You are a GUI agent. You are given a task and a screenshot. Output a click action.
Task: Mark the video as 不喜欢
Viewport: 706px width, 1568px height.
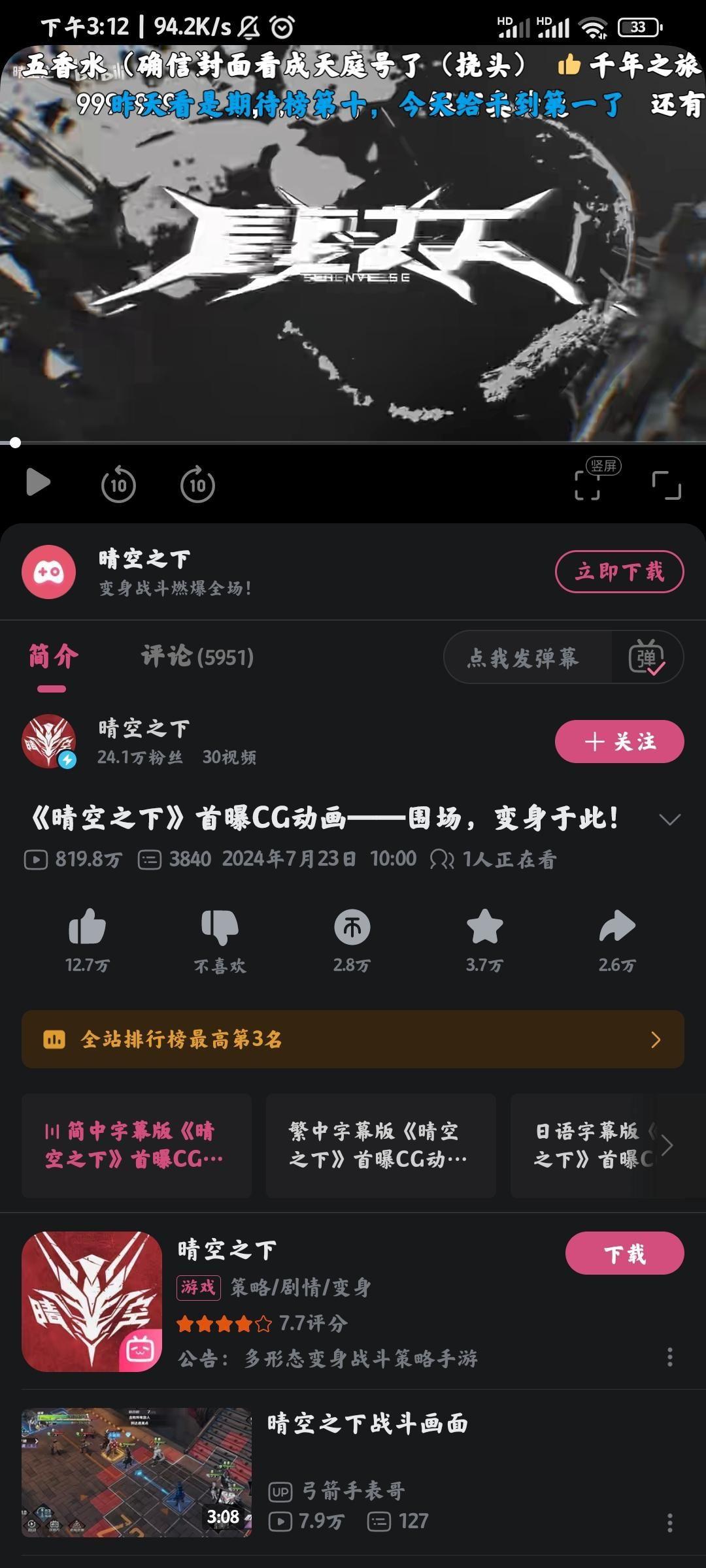(220, 939)
